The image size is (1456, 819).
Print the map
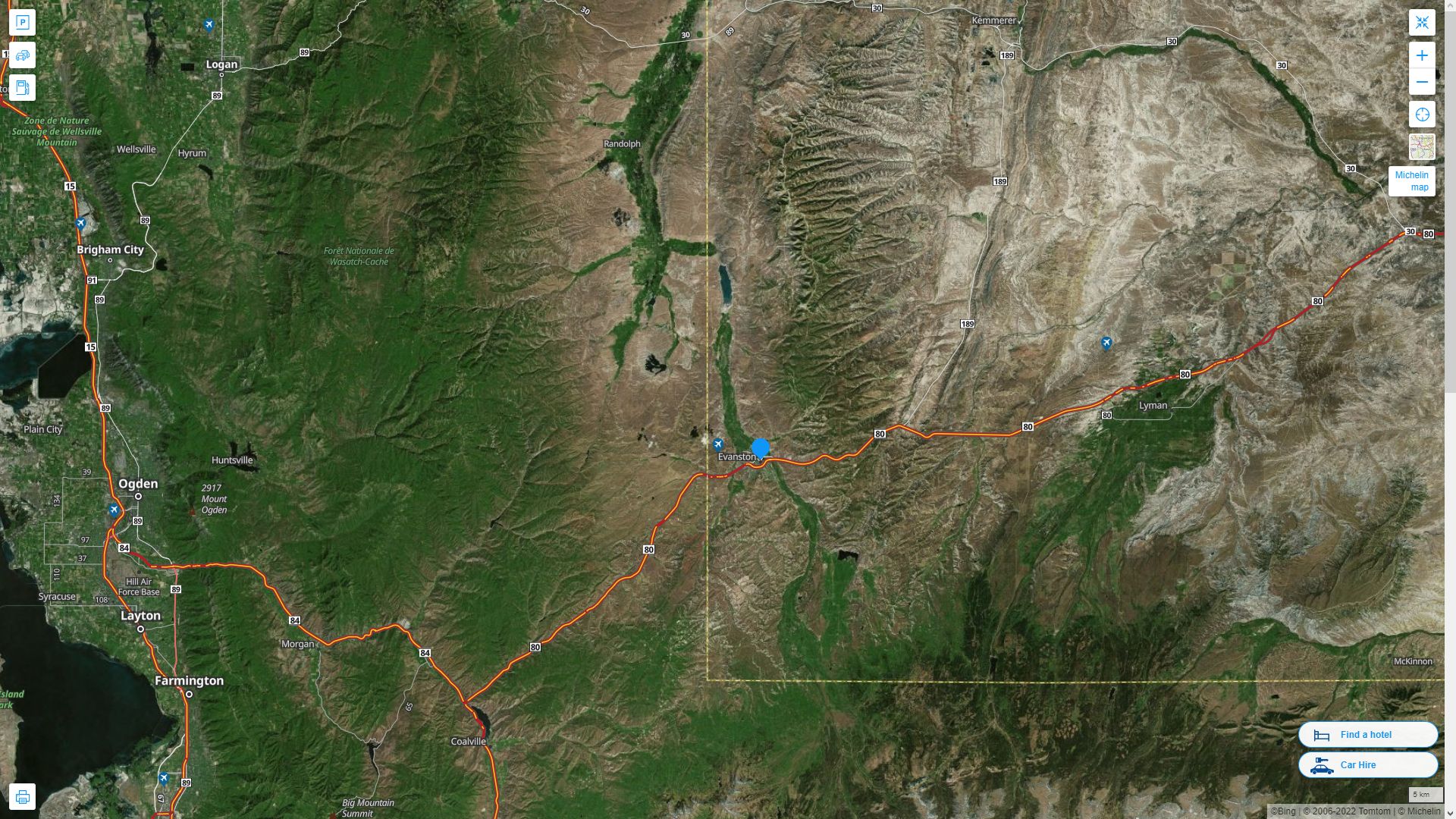pyautogui.click(x=22, y=797)
